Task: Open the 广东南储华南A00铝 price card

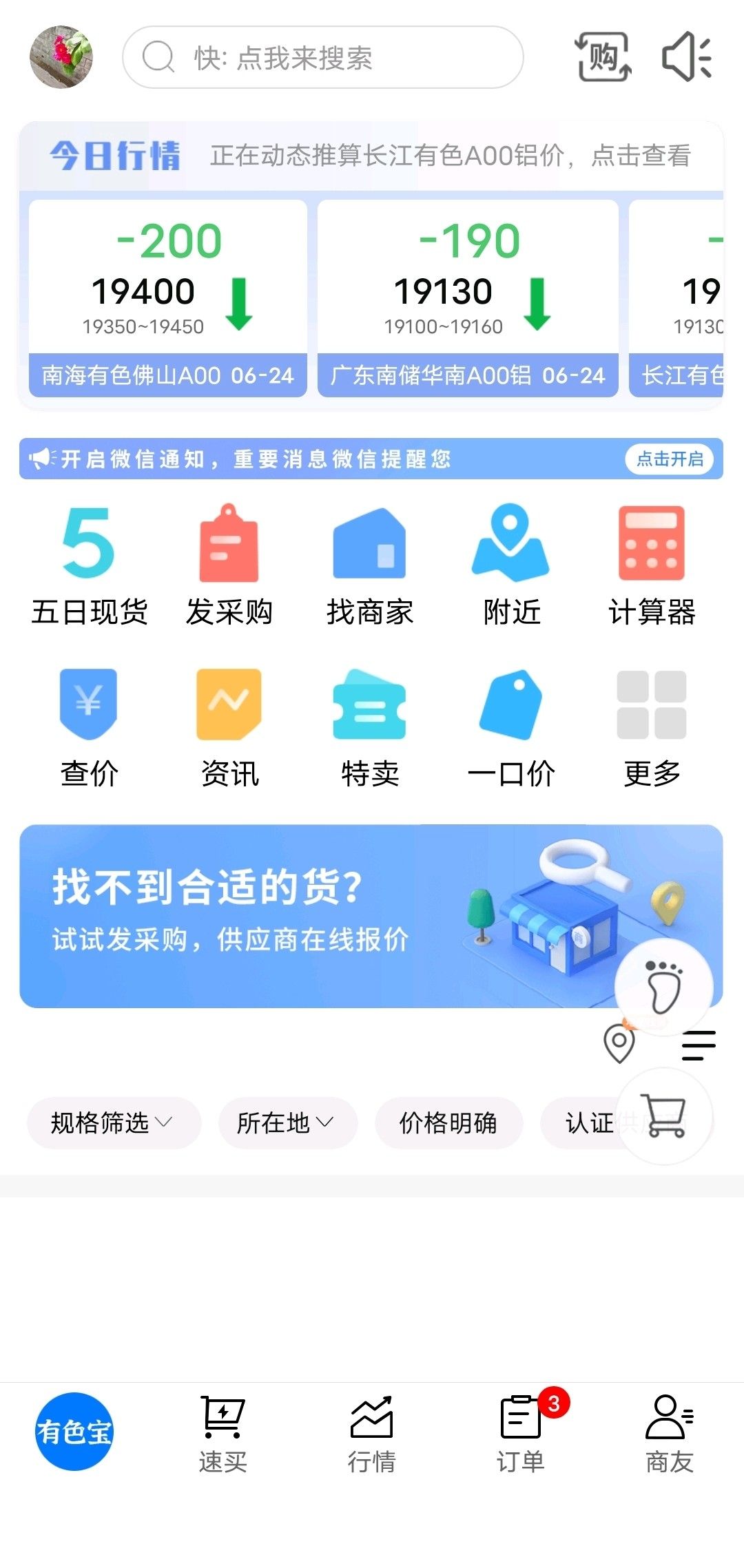Action: 468,298
